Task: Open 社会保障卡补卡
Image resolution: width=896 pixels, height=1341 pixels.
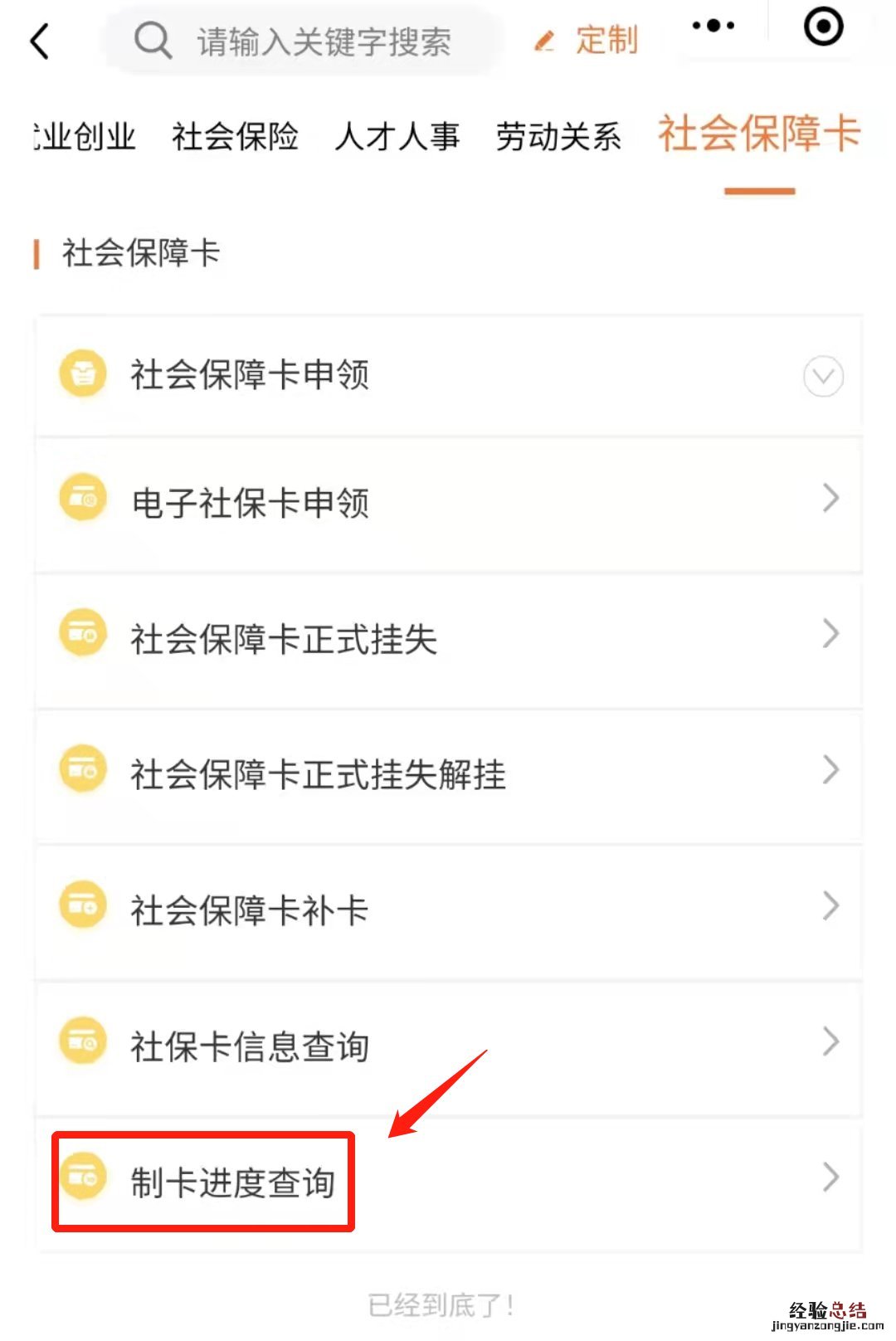Action: coord(448,909)
